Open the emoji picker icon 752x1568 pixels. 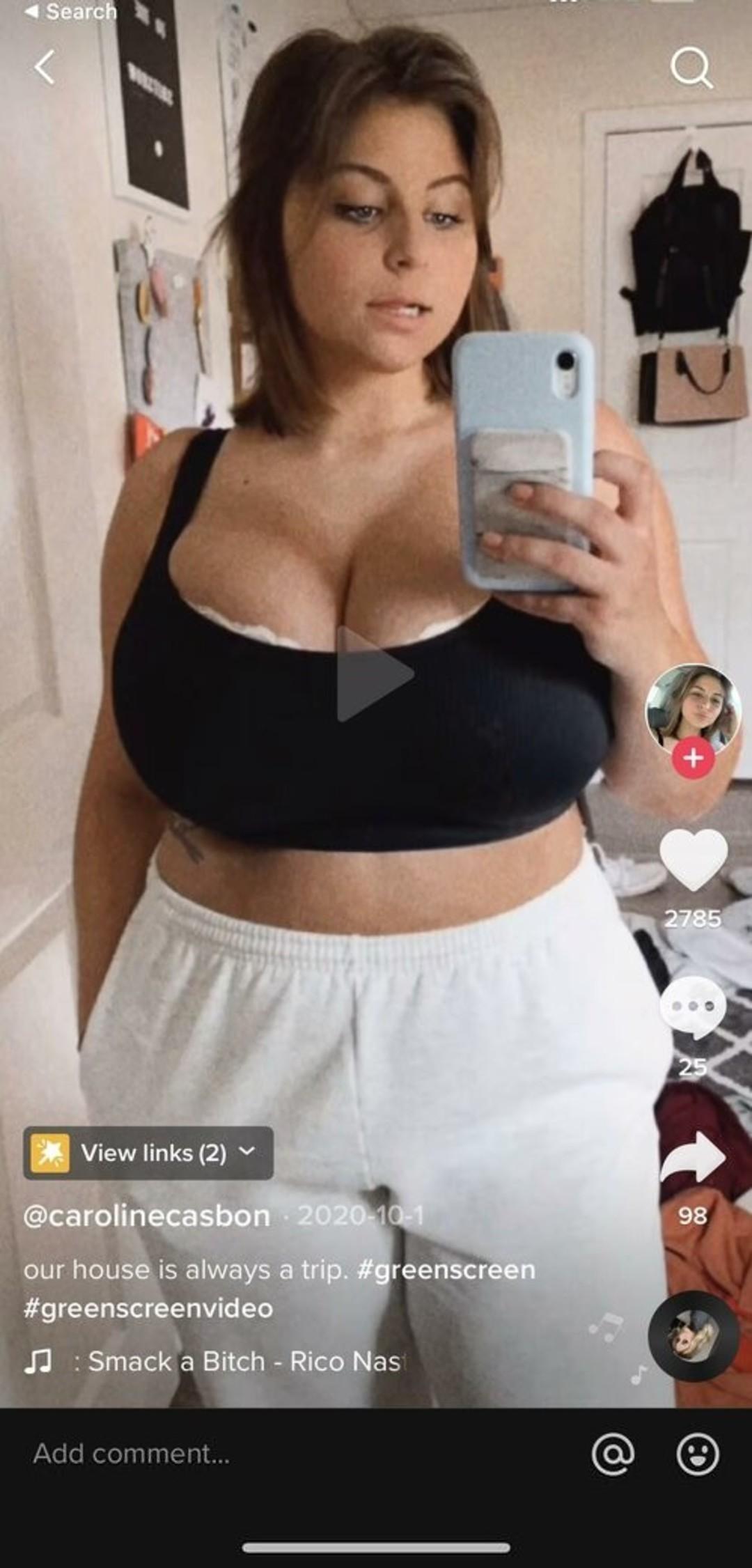pos(698,1454)
